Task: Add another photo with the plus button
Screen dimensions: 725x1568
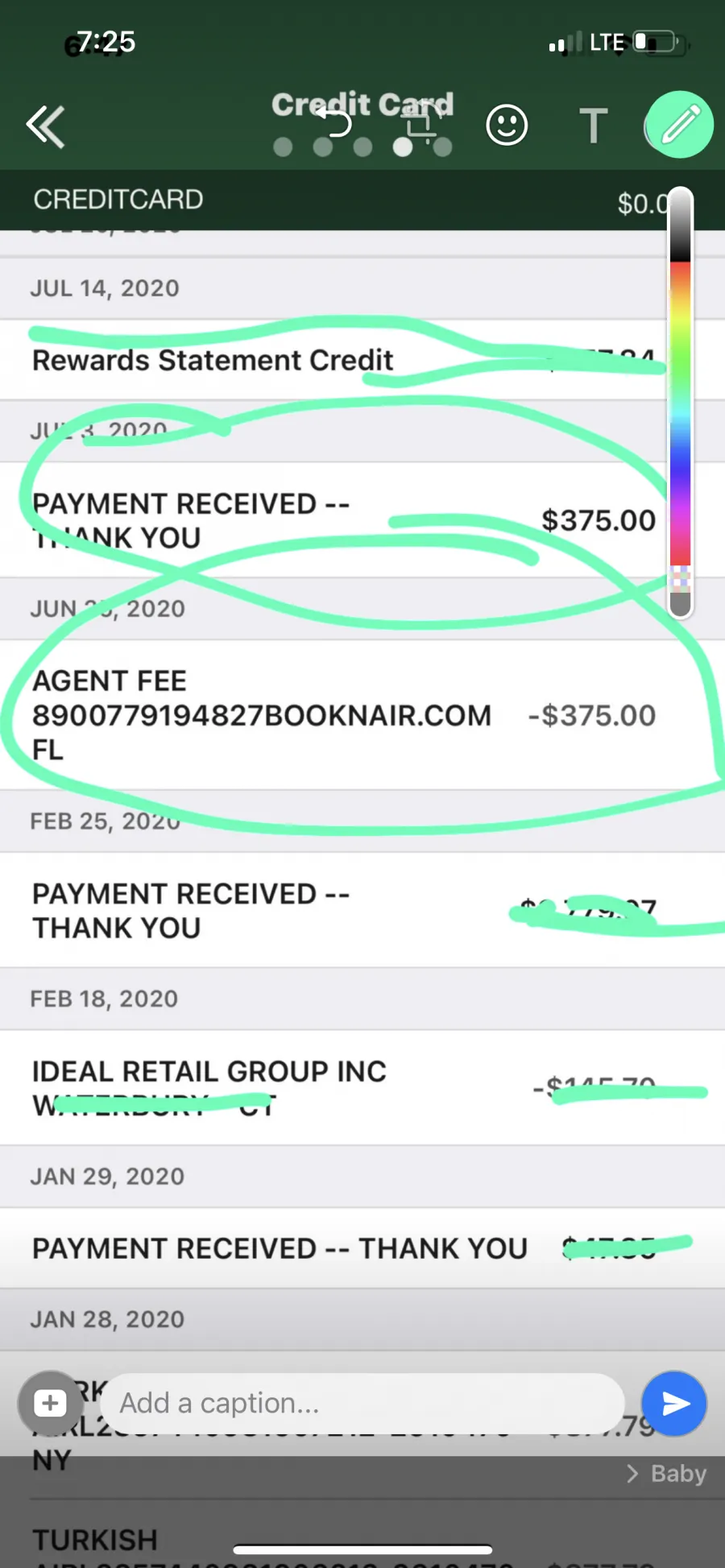Action: pos(50,1404)
